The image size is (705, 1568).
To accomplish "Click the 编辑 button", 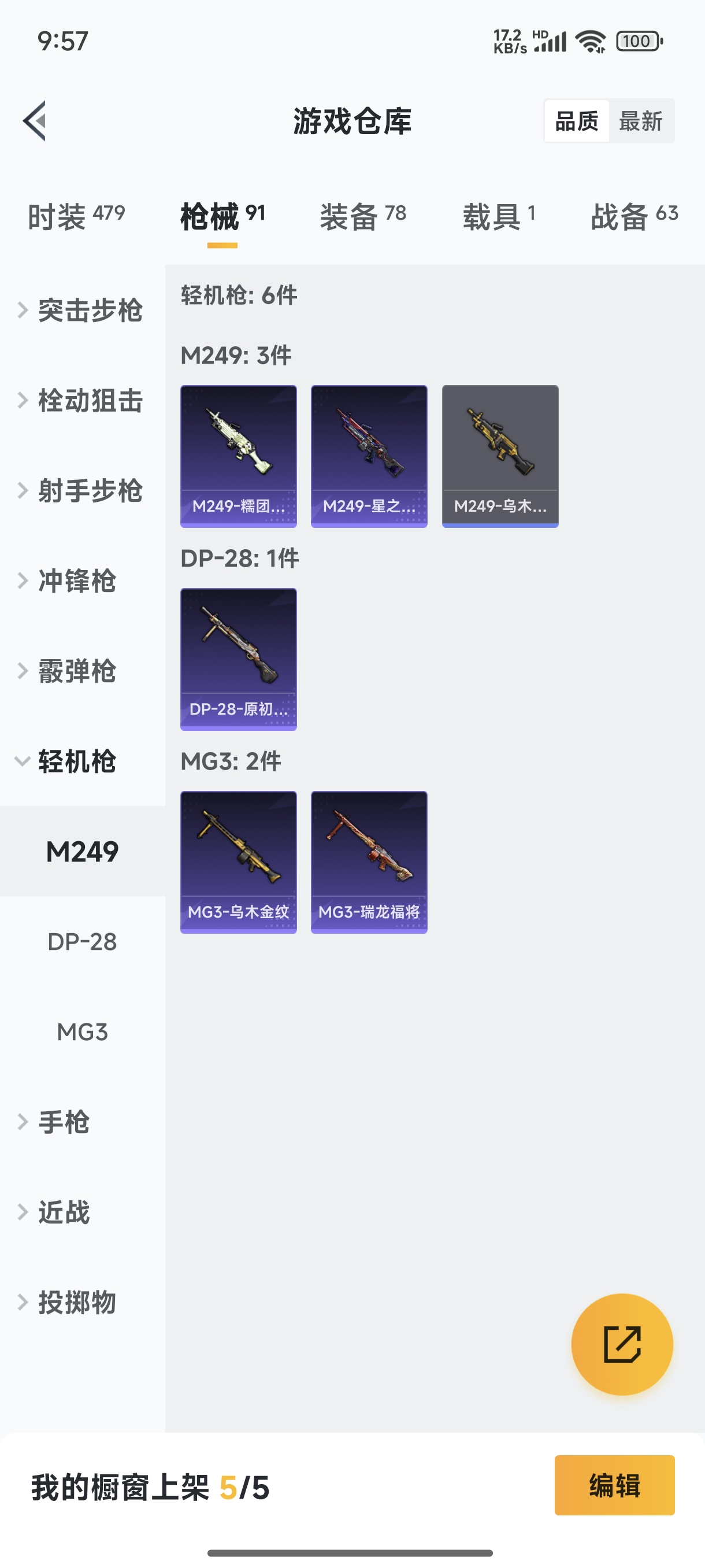I will coord(614,1484).
